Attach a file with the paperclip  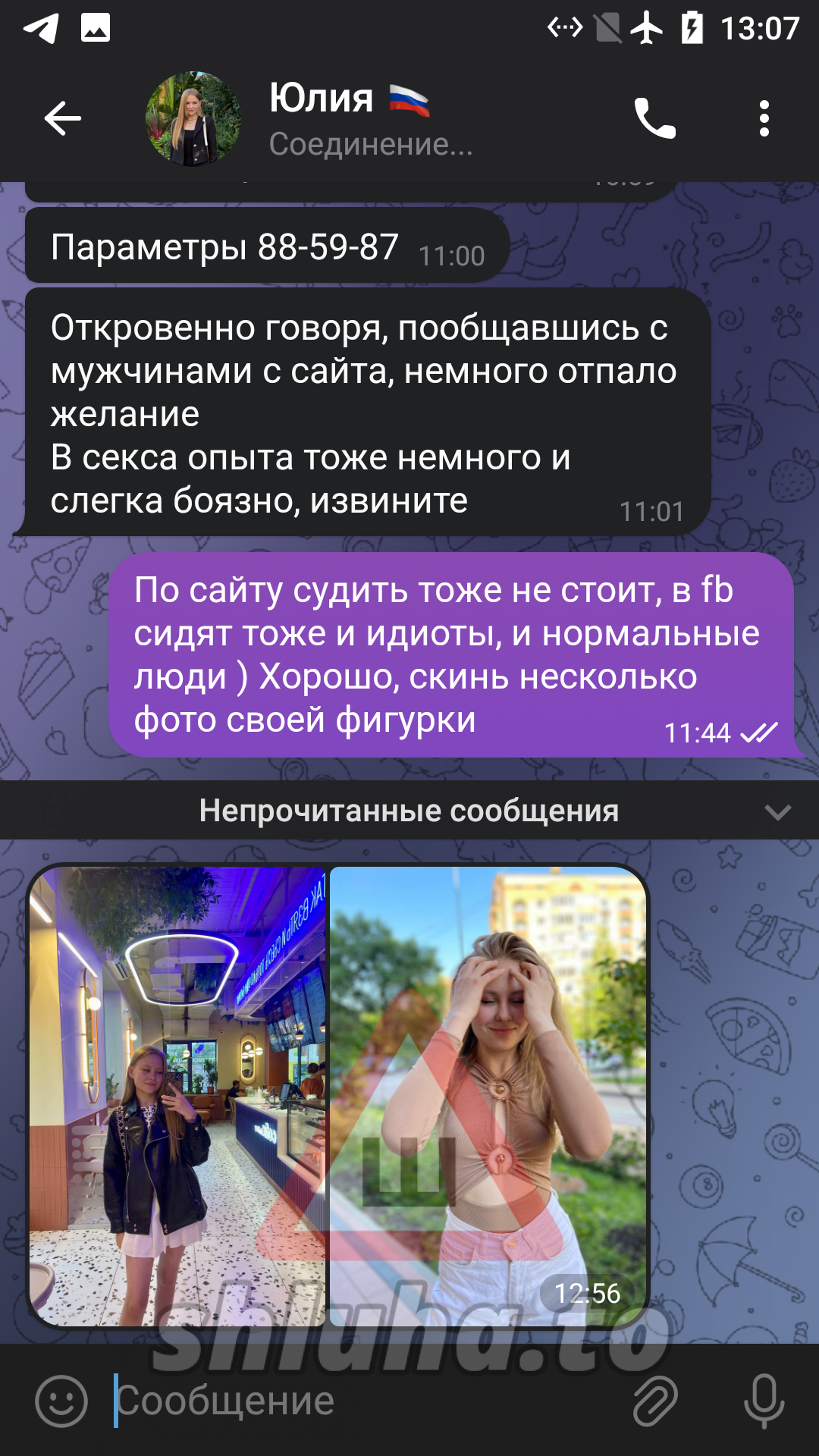pyautogui.click(x=655, y=1401)
